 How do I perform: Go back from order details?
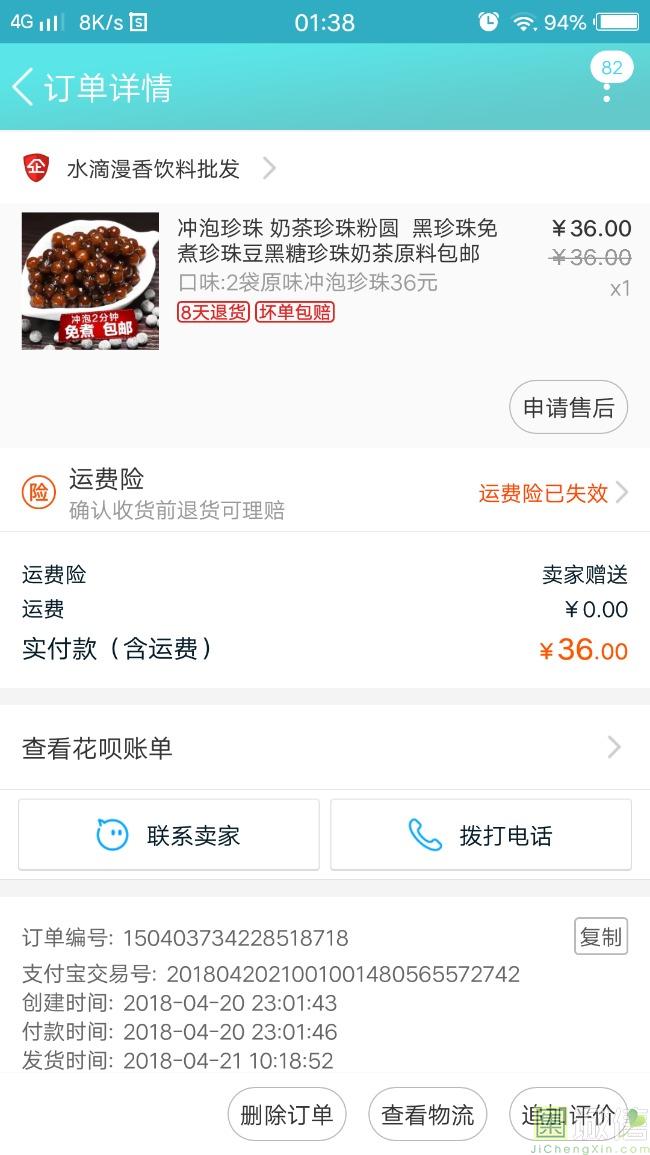(24, 88)
